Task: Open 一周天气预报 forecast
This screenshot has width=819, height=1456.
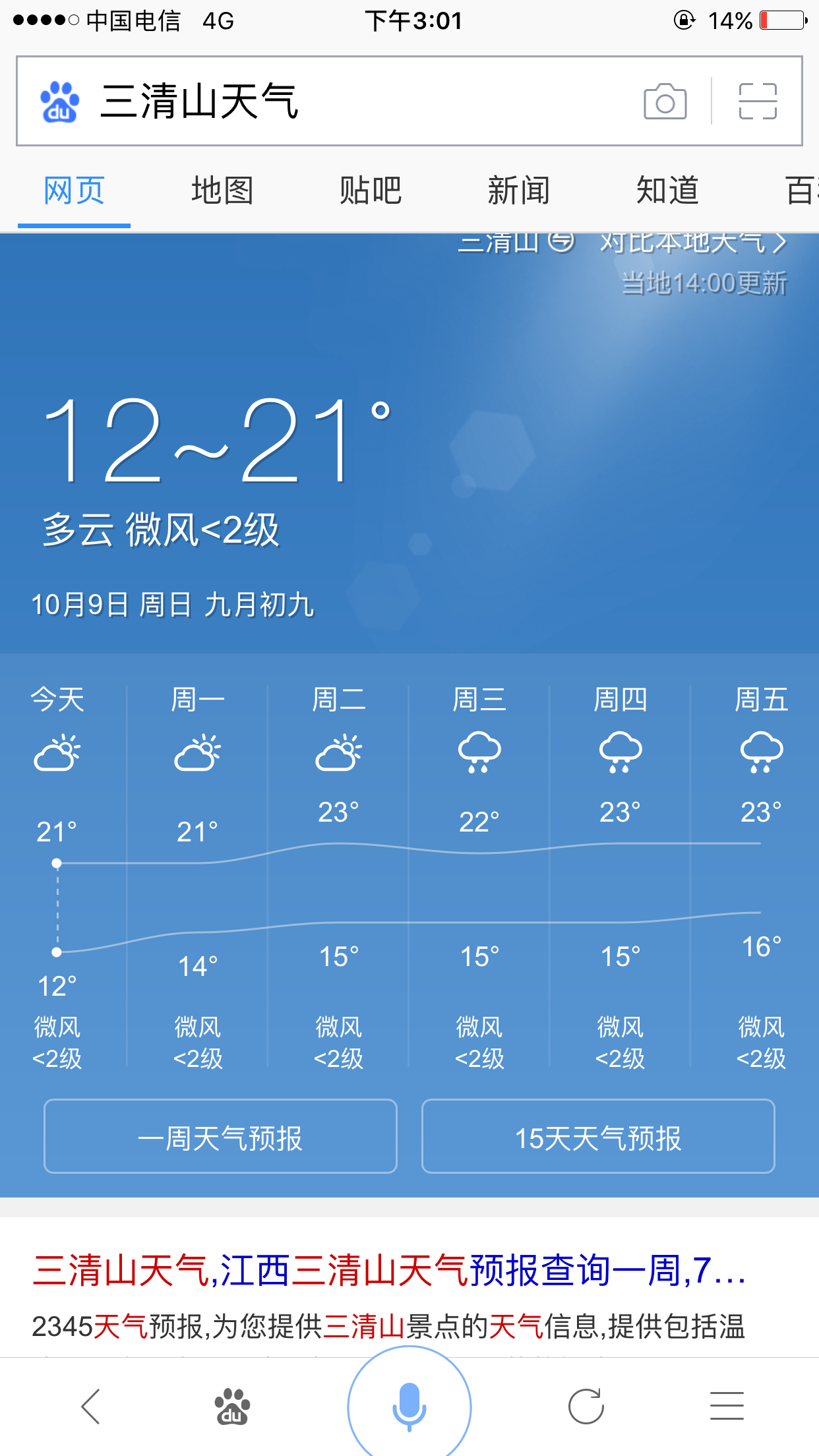Action: tap(220, 1137)
